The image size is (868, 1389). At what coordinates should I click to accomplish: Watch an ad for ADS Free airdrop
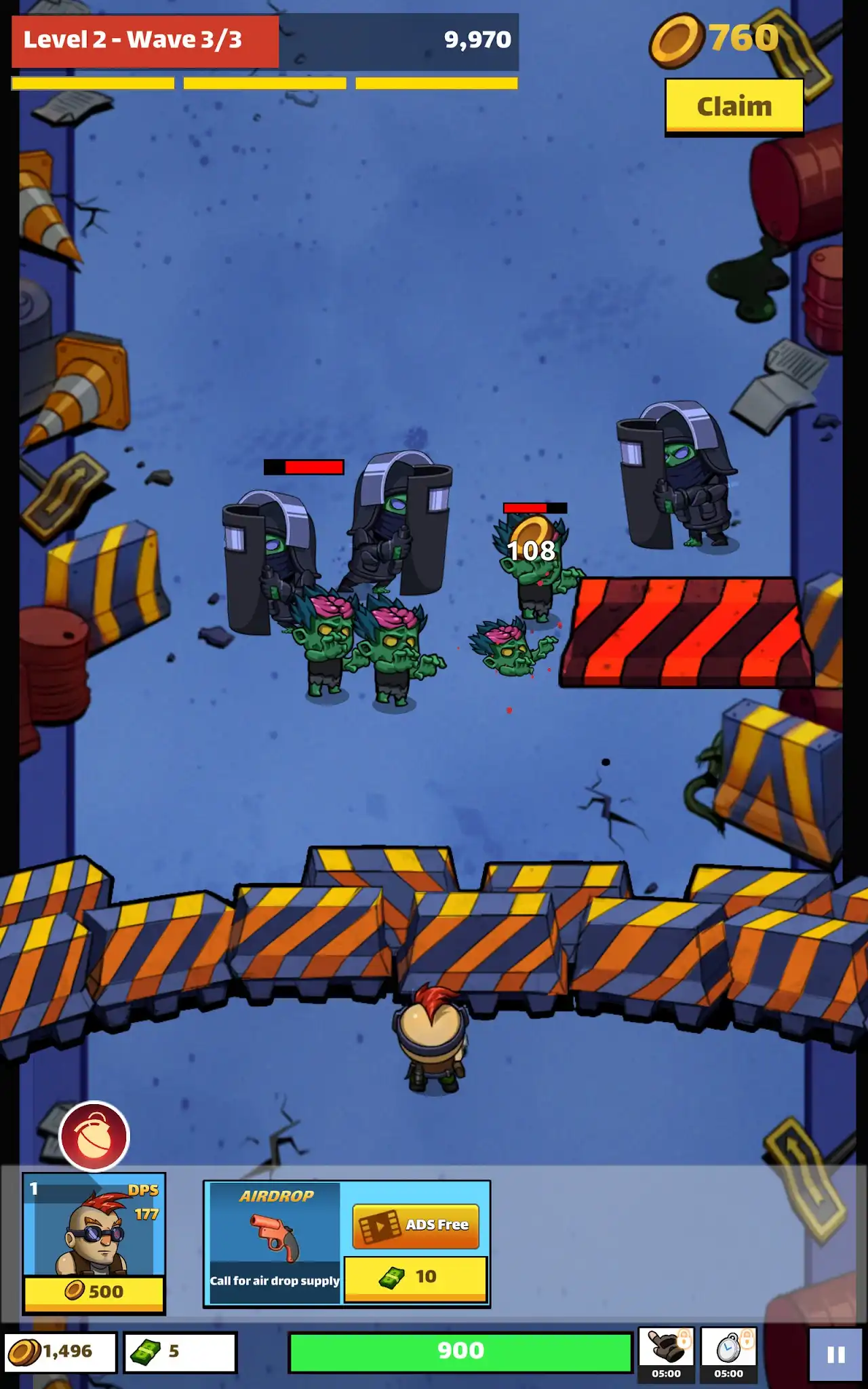[x=416, y=1226]
